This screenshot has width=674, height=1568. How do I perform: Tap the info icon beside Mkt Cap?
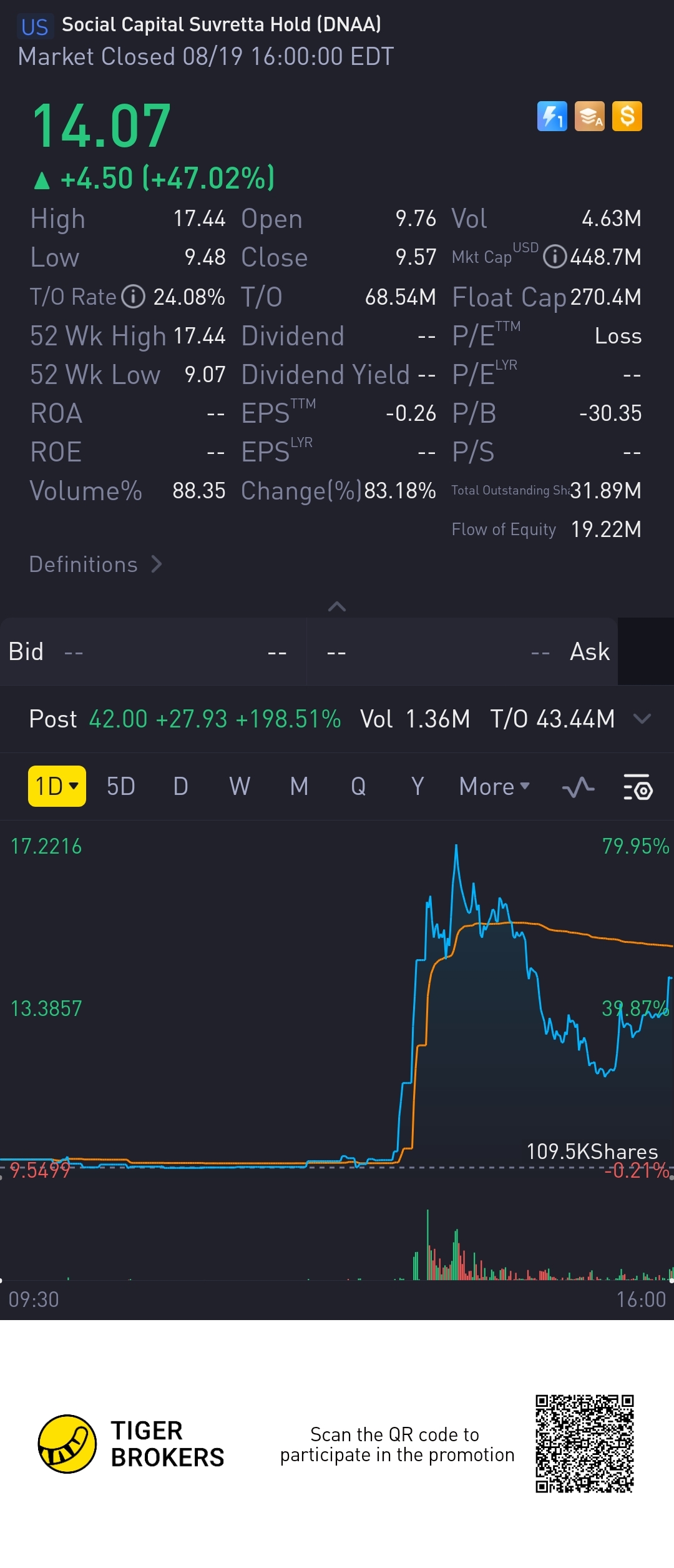pyautogui.click(x=555, y=257)
